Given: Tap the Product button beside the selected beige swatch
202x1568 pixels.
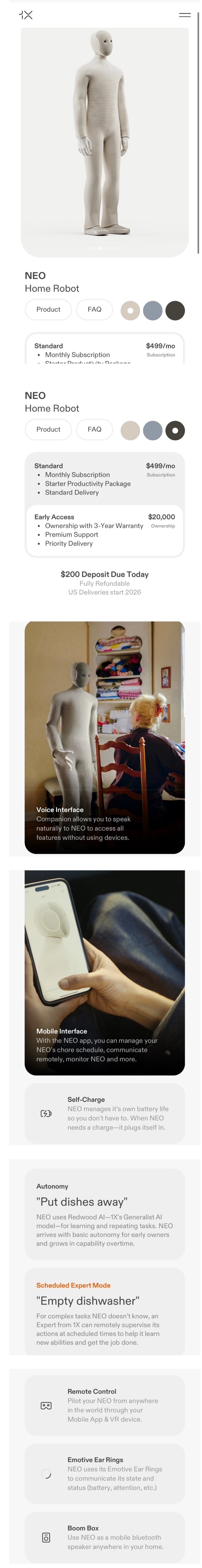Looking at the screenshot, I should click(48, 309).
